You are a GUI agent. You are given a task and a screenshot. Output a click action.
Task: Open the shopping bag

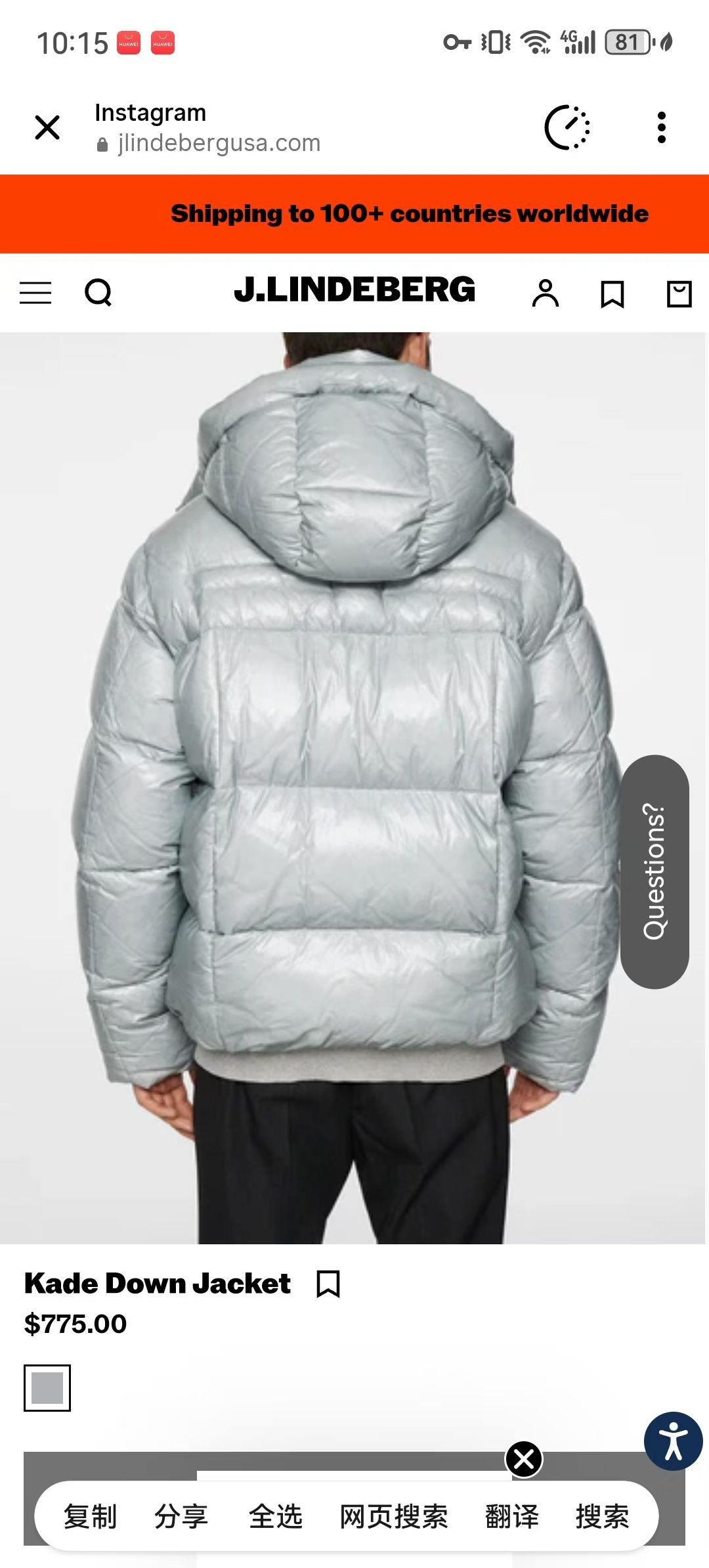[x=679, y=294]
